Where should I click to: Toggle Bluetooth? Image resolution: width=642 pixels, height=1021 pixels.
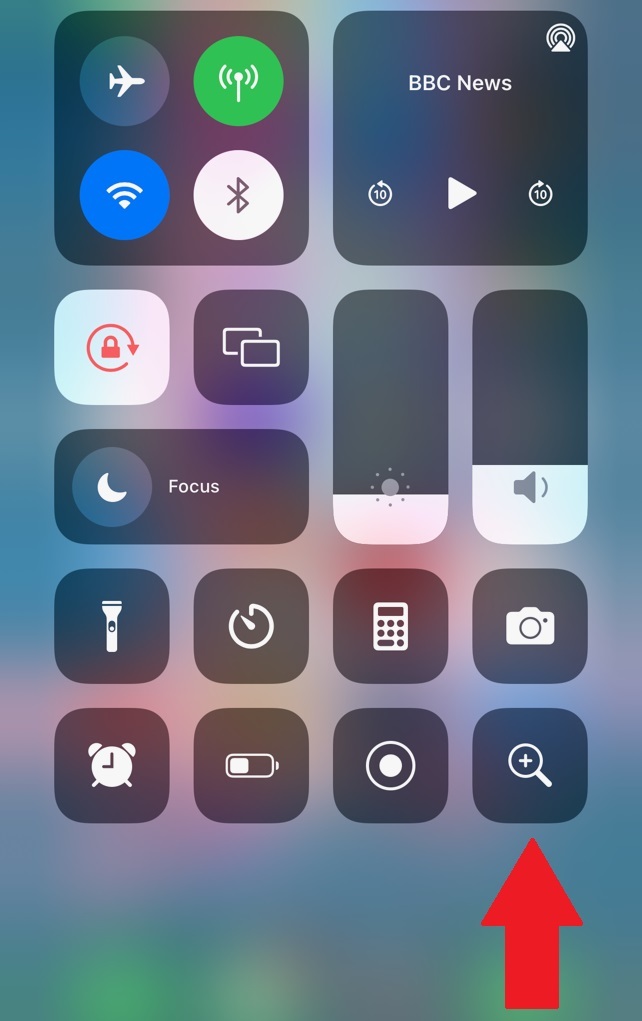[238, 195]
